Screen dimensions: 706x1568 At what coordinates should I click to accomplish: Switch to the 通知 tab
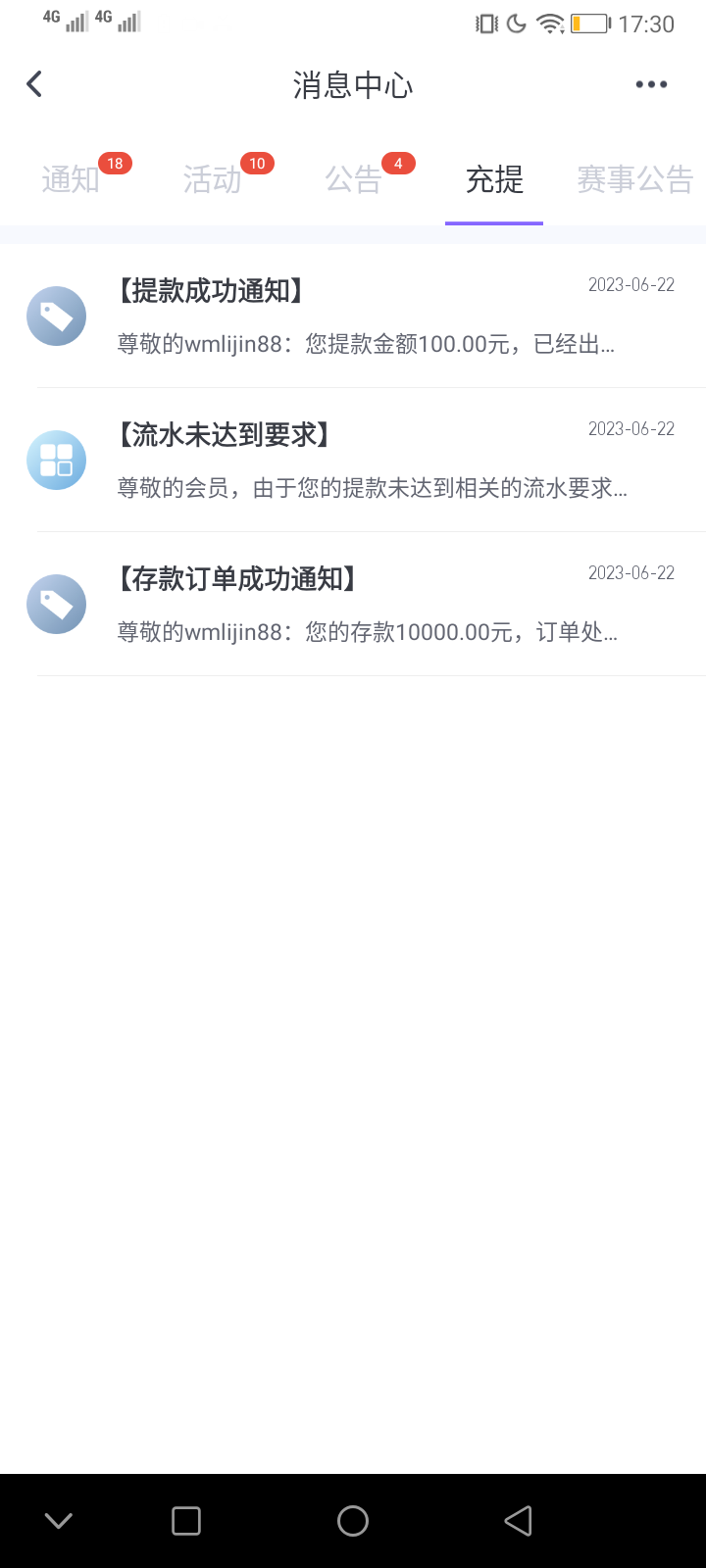[72, 180]
